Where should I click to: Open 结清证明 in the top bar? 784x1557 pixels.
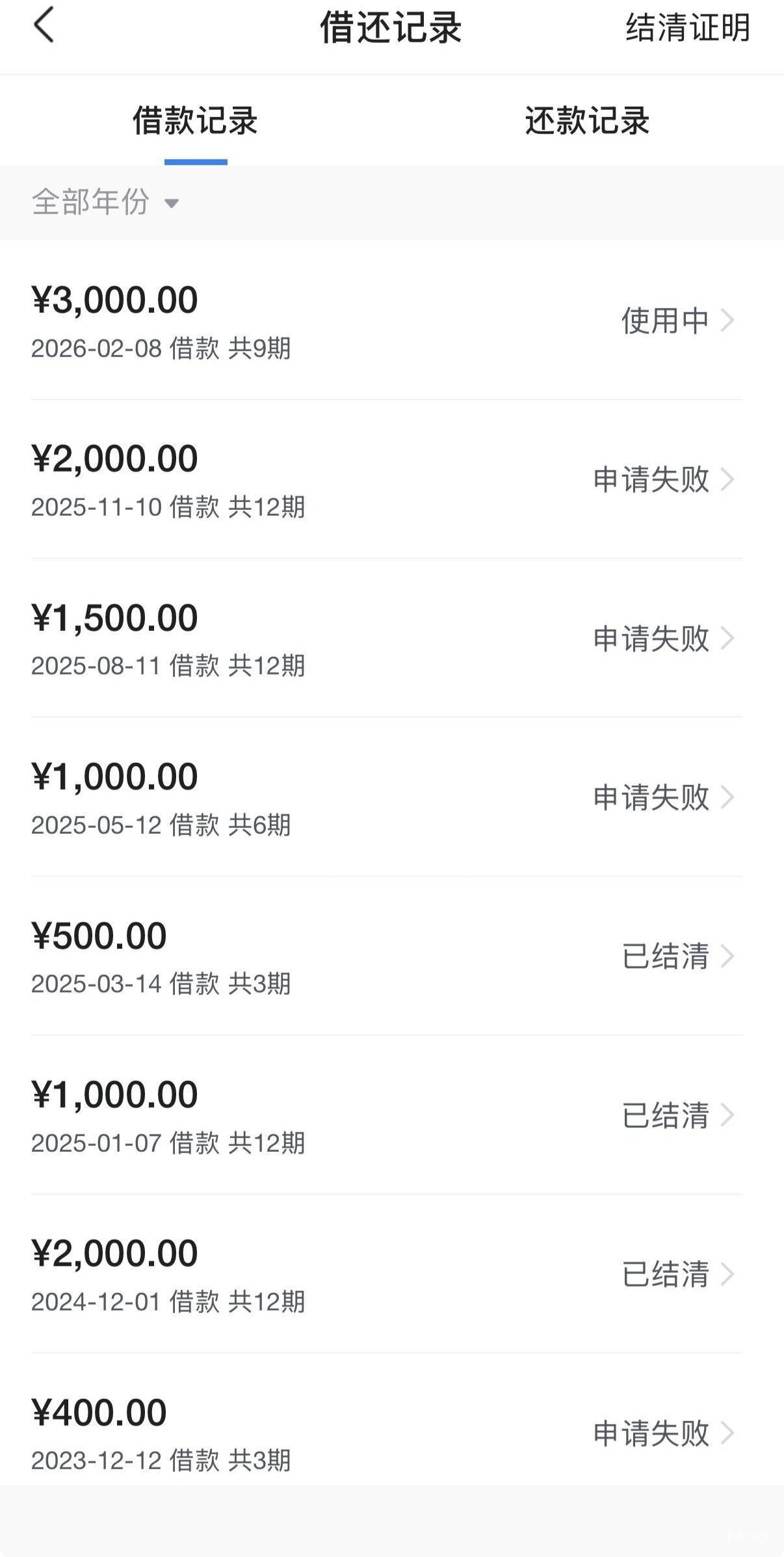[687, 28]
